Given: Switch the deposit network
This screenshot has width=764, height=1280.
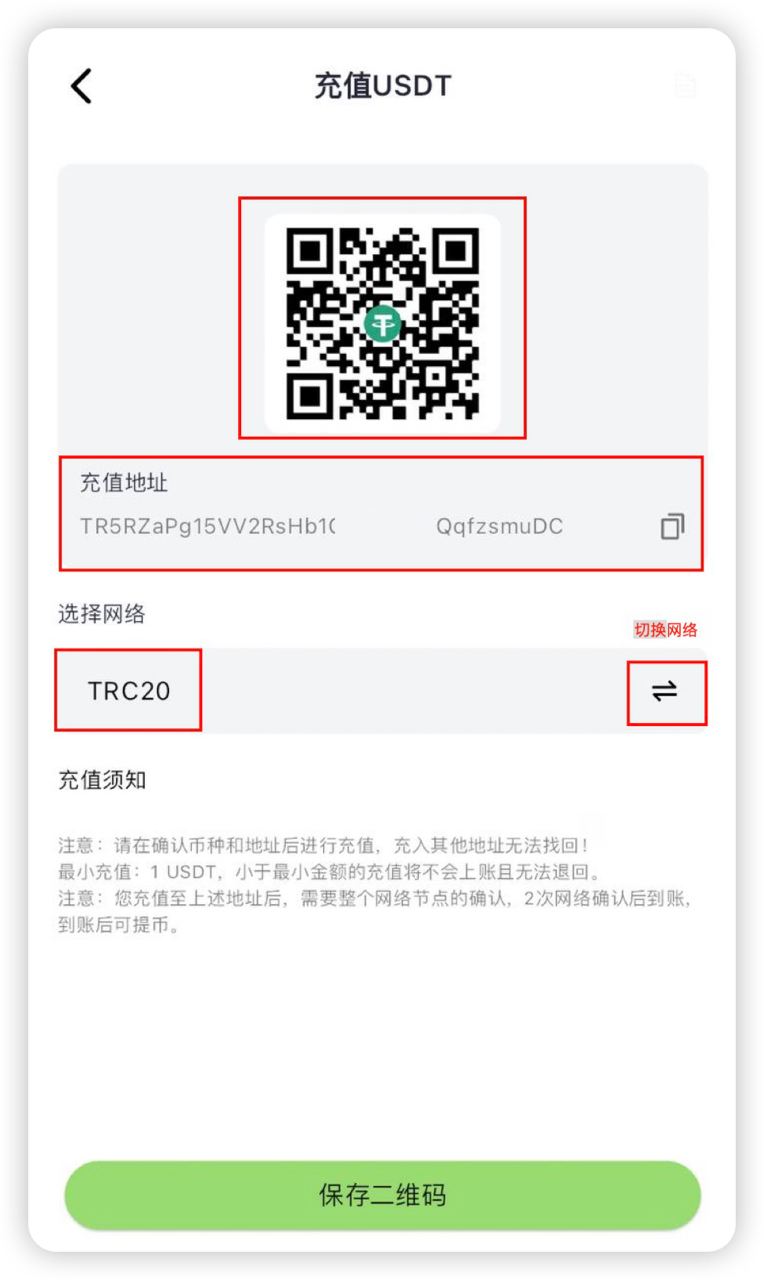Looking at the screenshot, I should click(665, 691).
